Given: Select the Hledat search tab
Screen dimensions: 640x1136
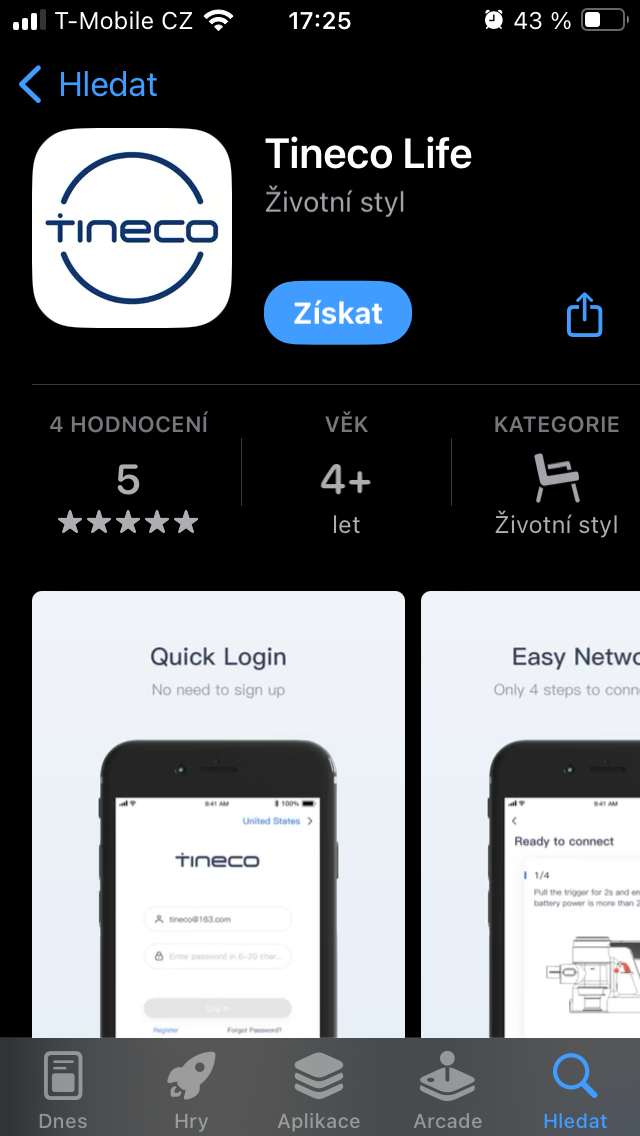Looking at the screenshot, I should 575,1090.
